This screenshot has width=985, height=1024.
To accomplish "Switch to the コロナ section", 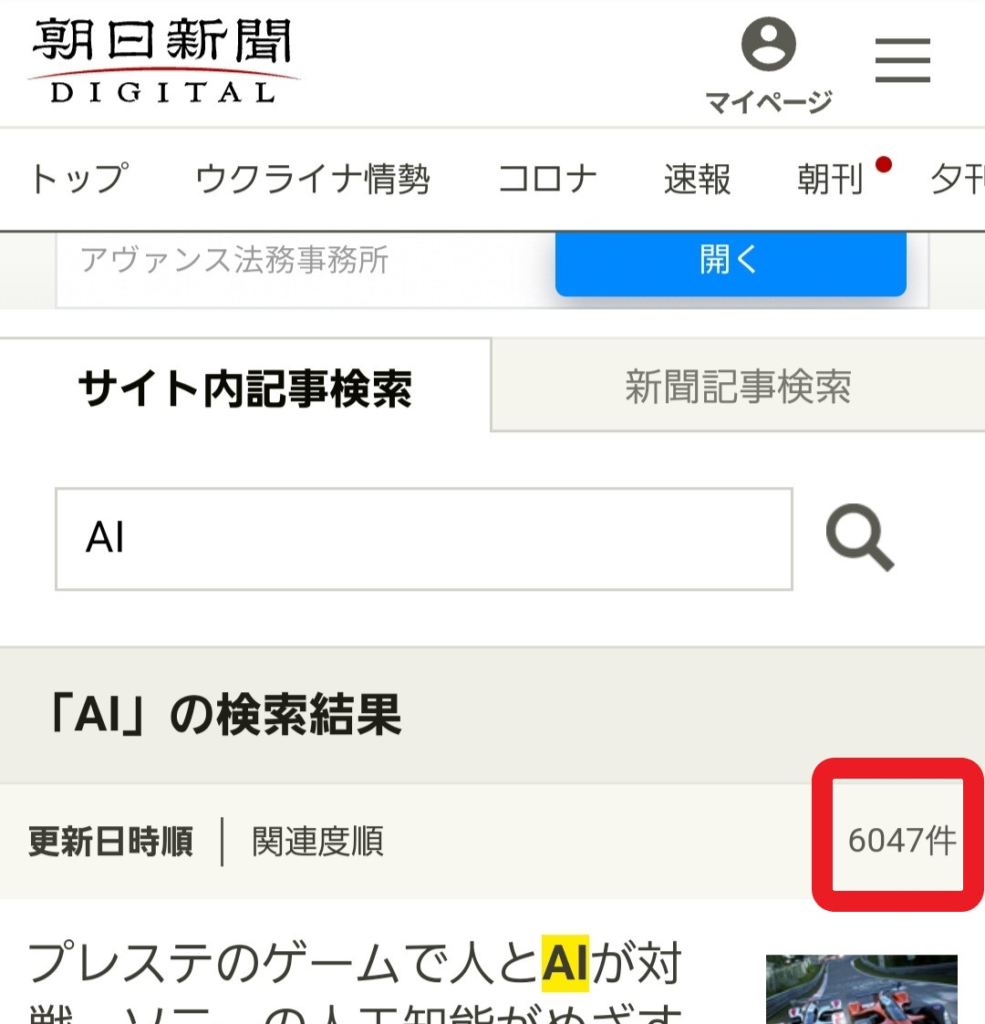I will [x=547, y=180].
